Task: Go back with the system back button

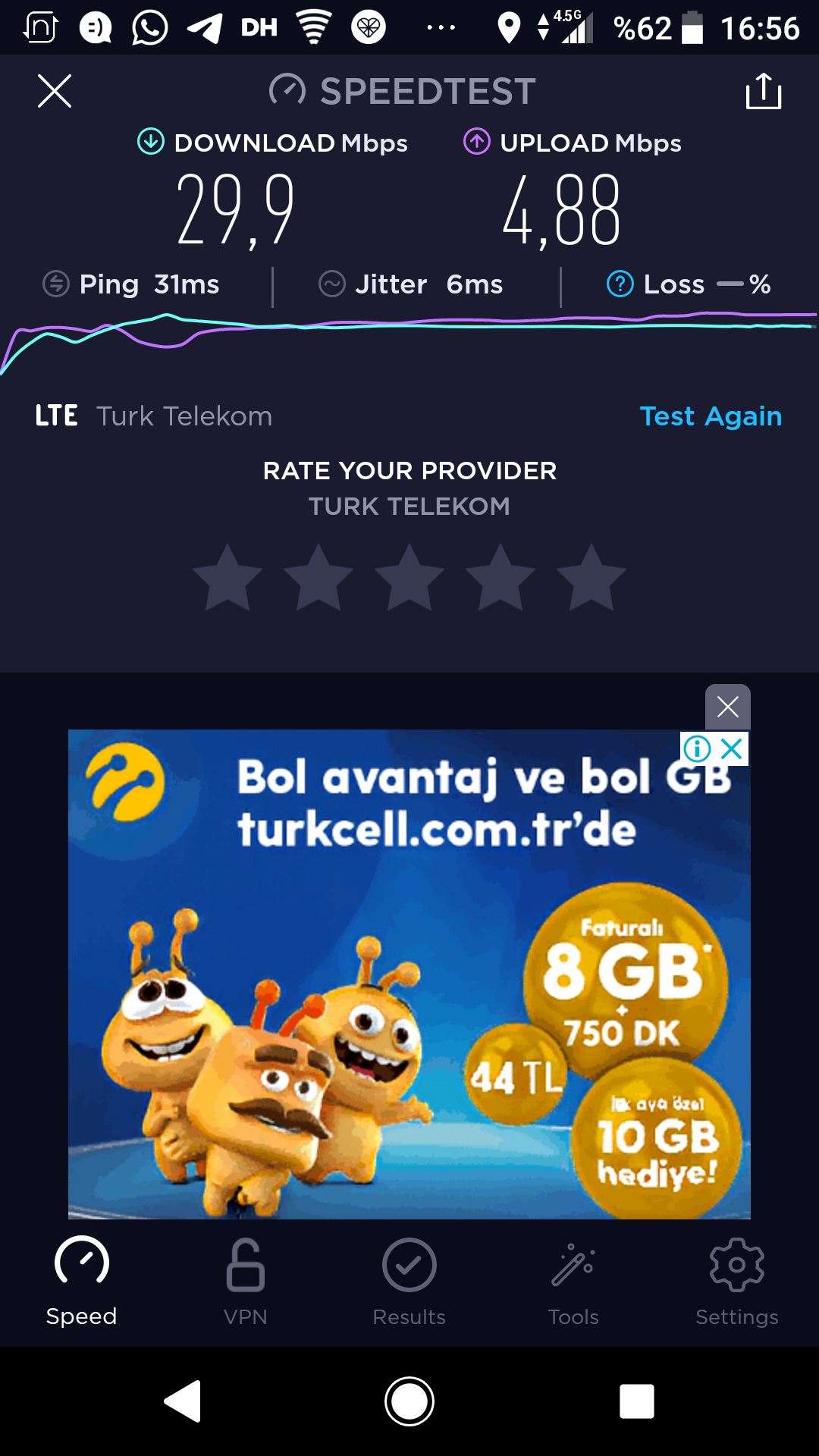Action: pyautogui.click(x=183, y=1401)
